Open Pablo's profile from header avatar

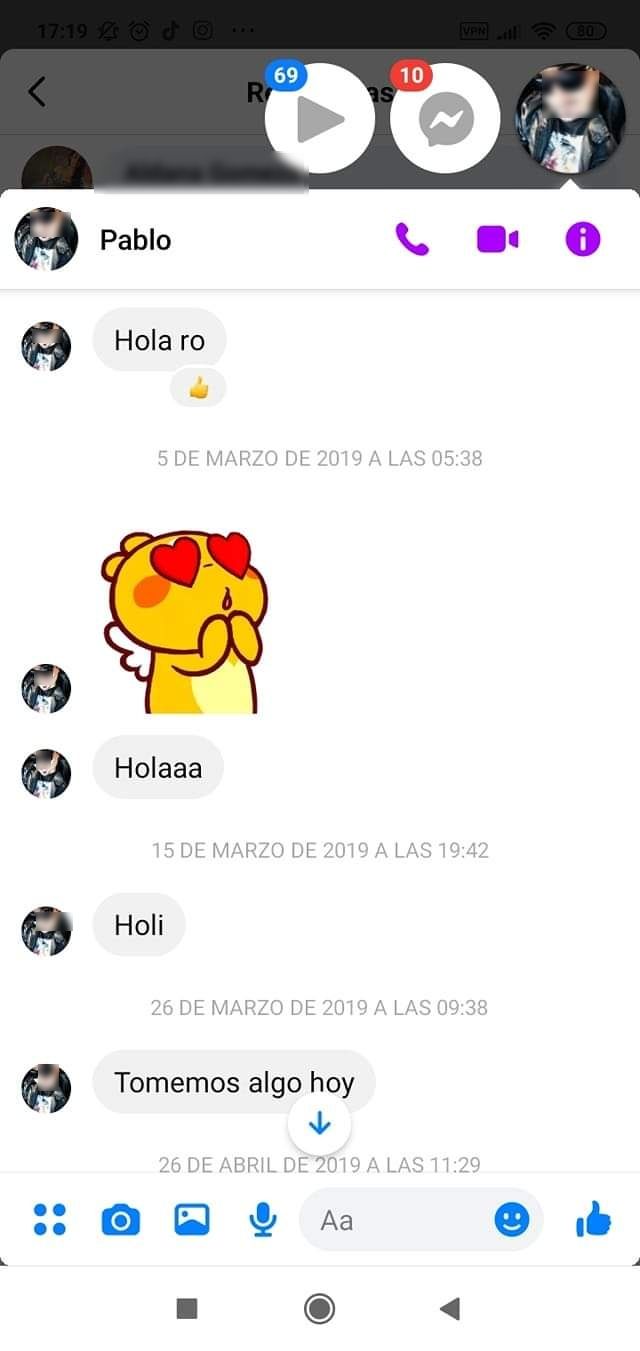pyautogui.click(x=46, y=240)
